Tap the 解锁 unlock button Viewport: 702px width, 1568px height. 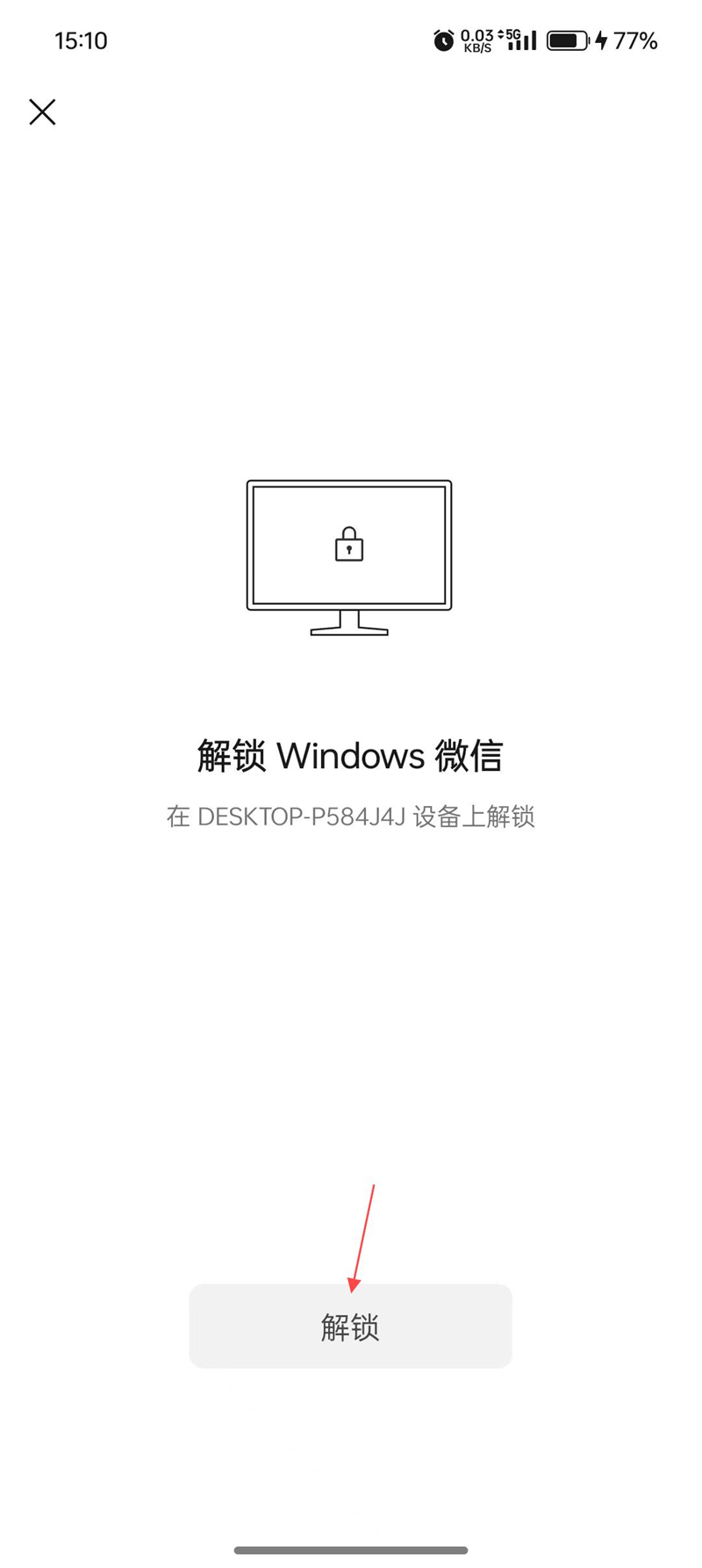350,1326
